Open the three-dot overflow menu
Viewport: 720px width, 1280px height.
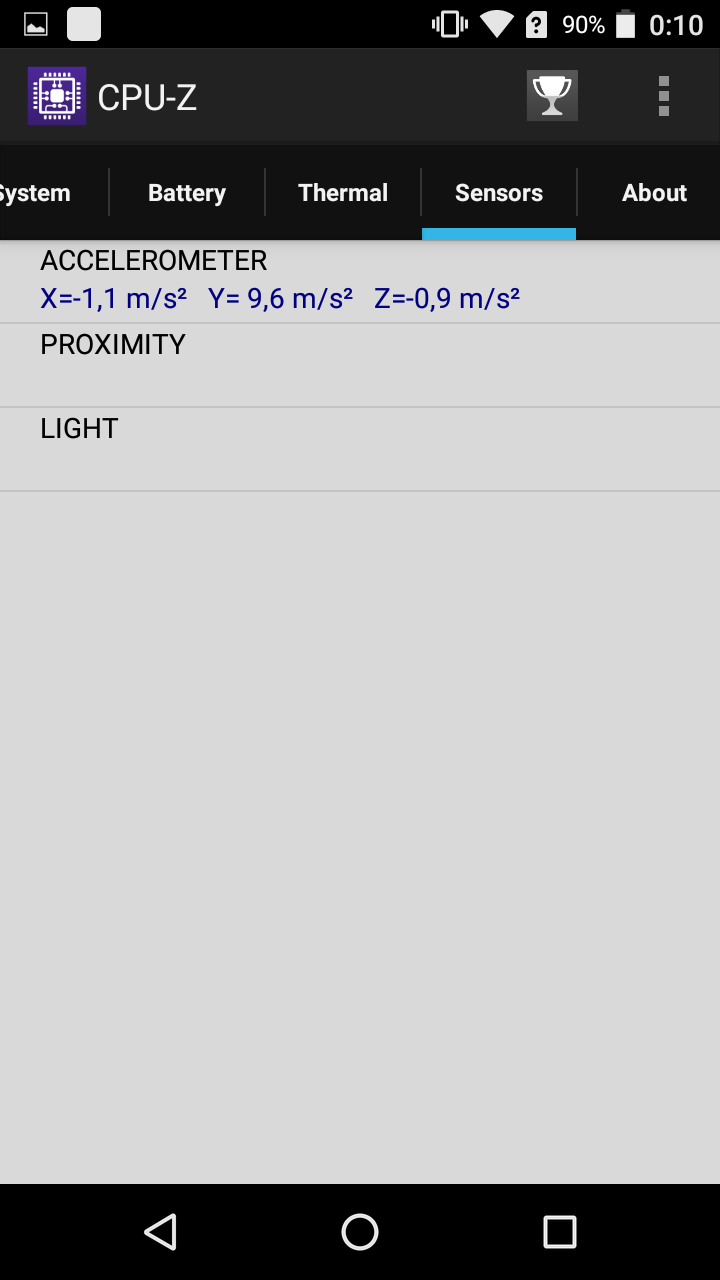(x=663, y=96)
